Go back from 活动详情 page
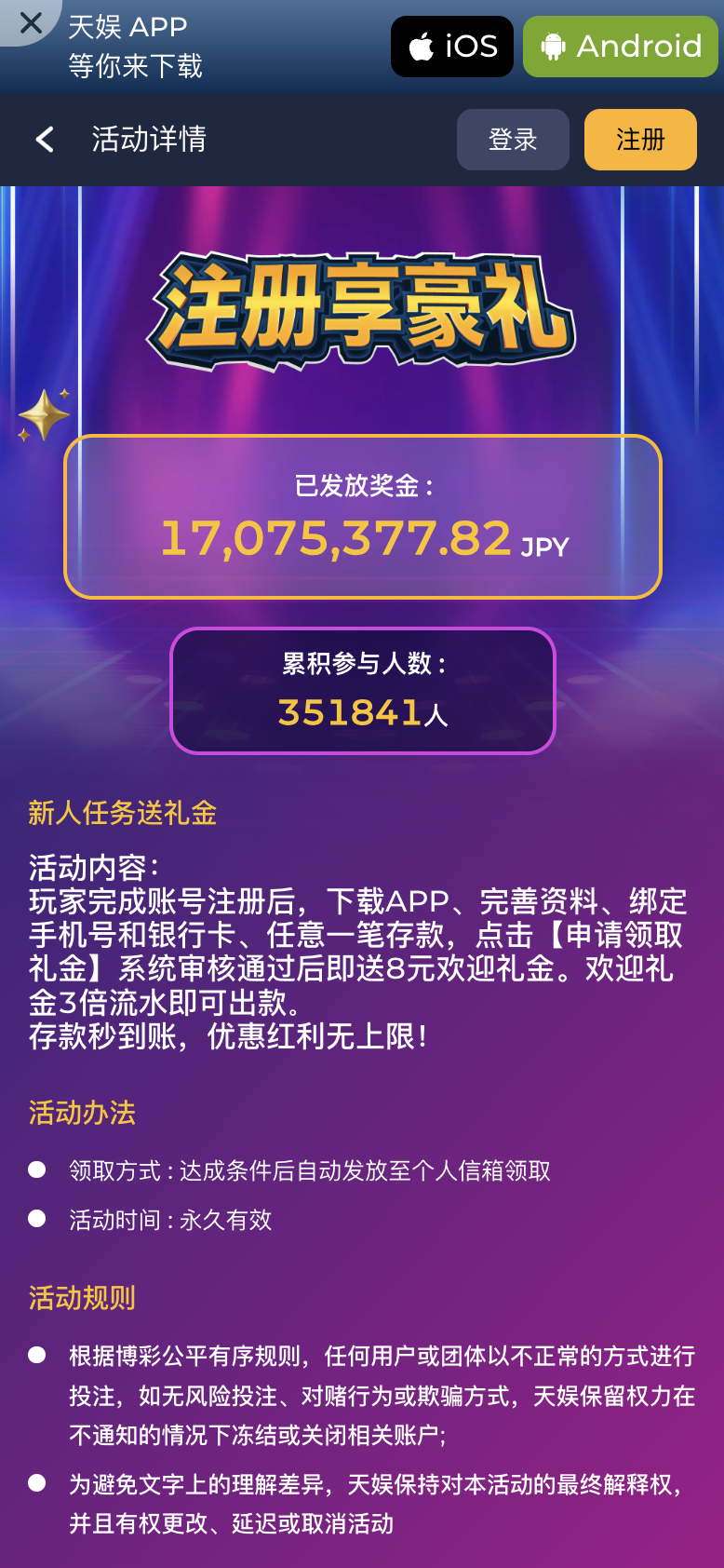 click(45, 140)
